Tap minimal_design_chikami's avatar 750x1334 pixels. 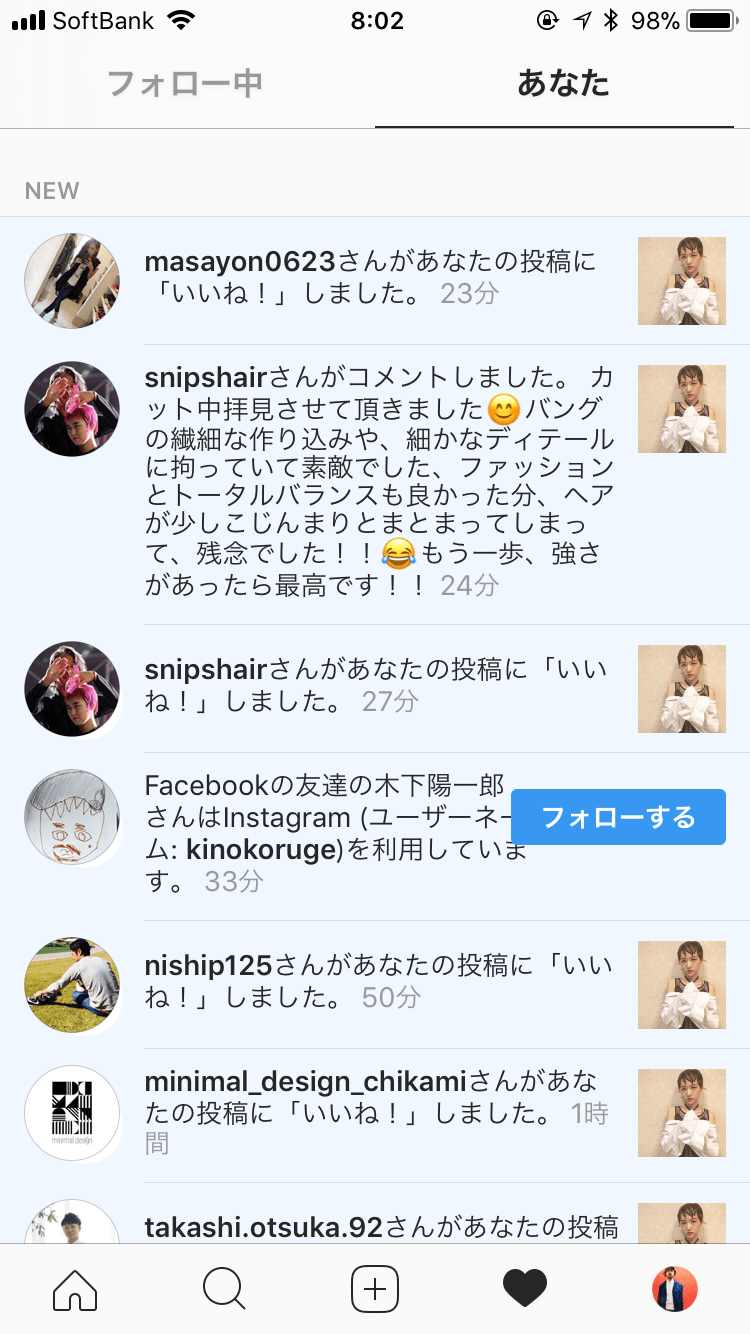point(72,1113)
